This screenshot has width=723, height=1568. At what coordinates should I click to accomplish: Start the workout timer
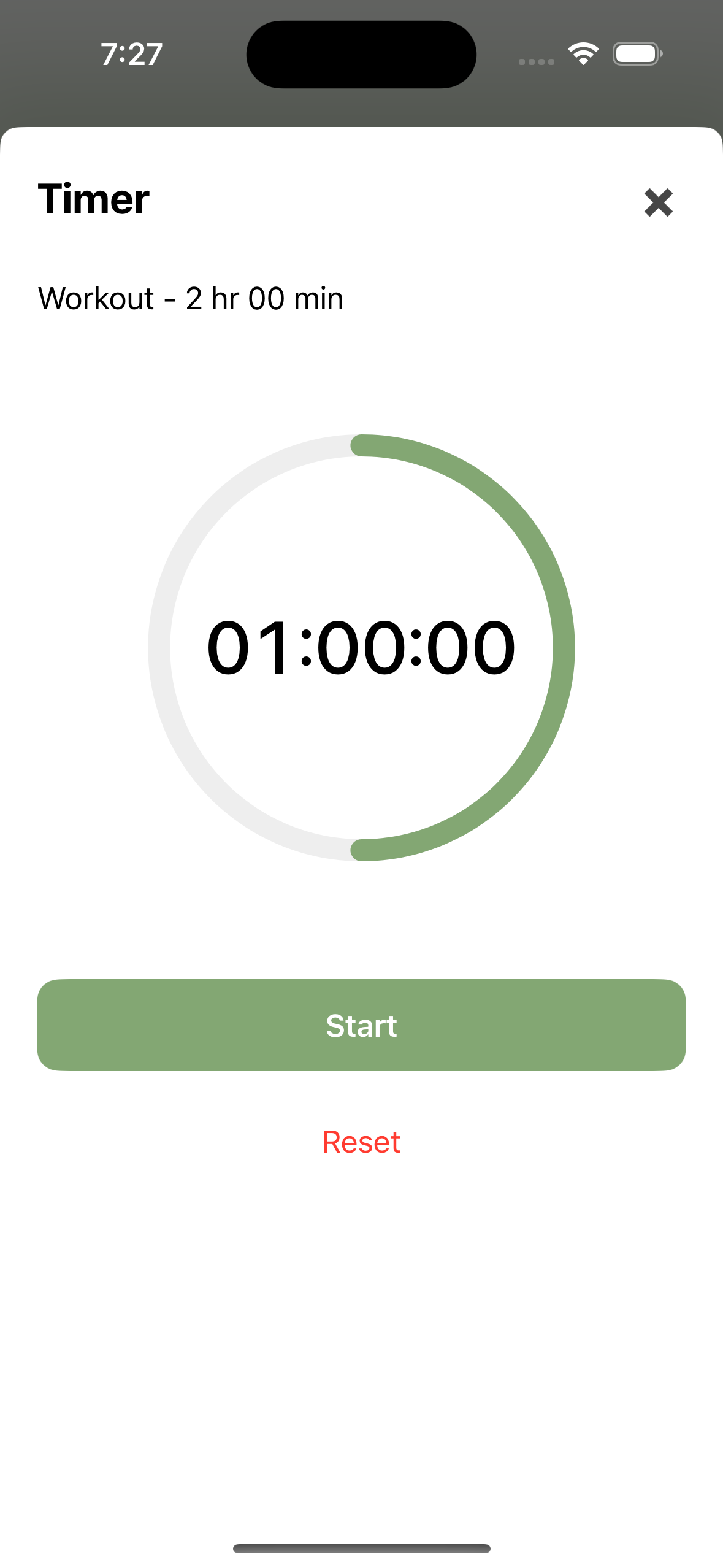click(361, 1025)
